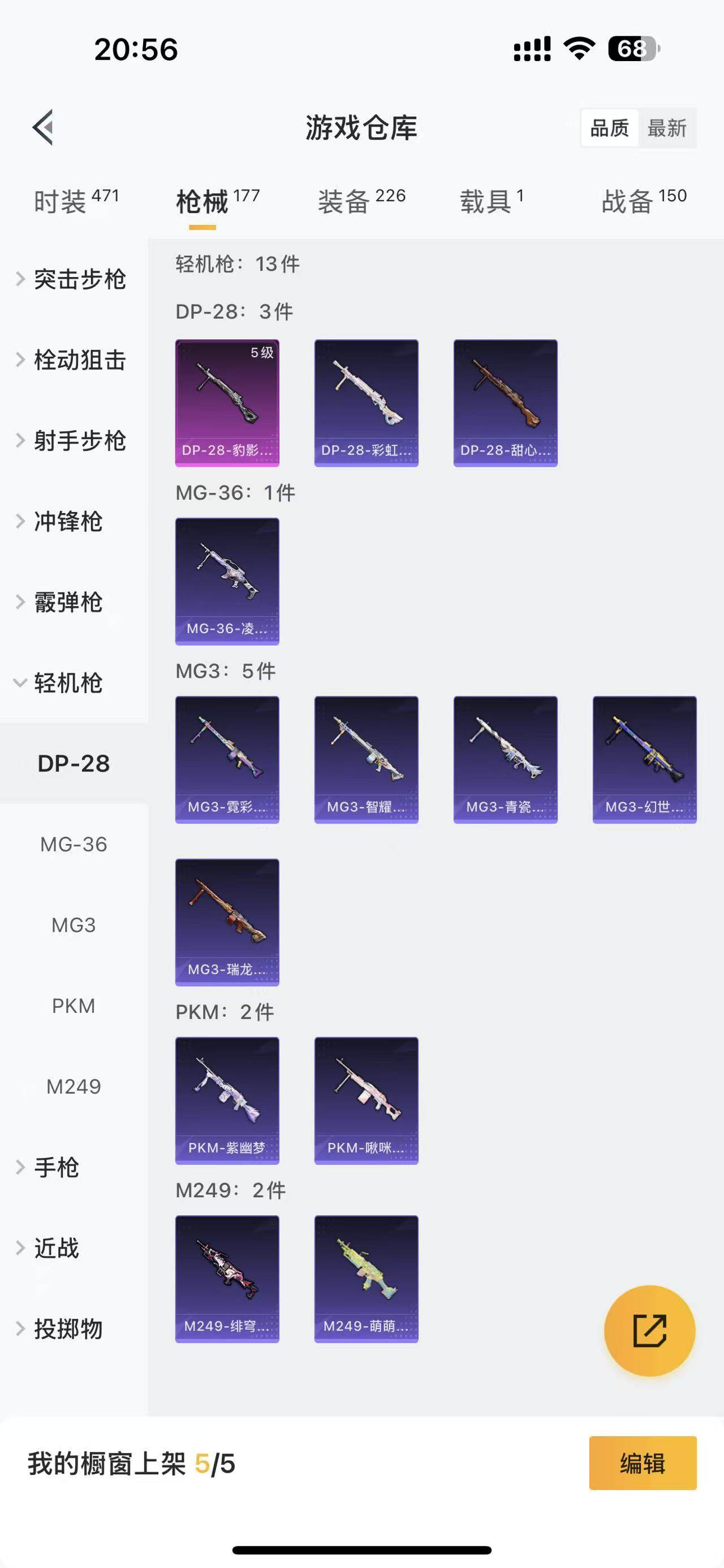Image resolution: width=724 pixels, height=1568 pixels.
Task: Go back from the 游戏仓库 screen
Action: click(42, 127)
